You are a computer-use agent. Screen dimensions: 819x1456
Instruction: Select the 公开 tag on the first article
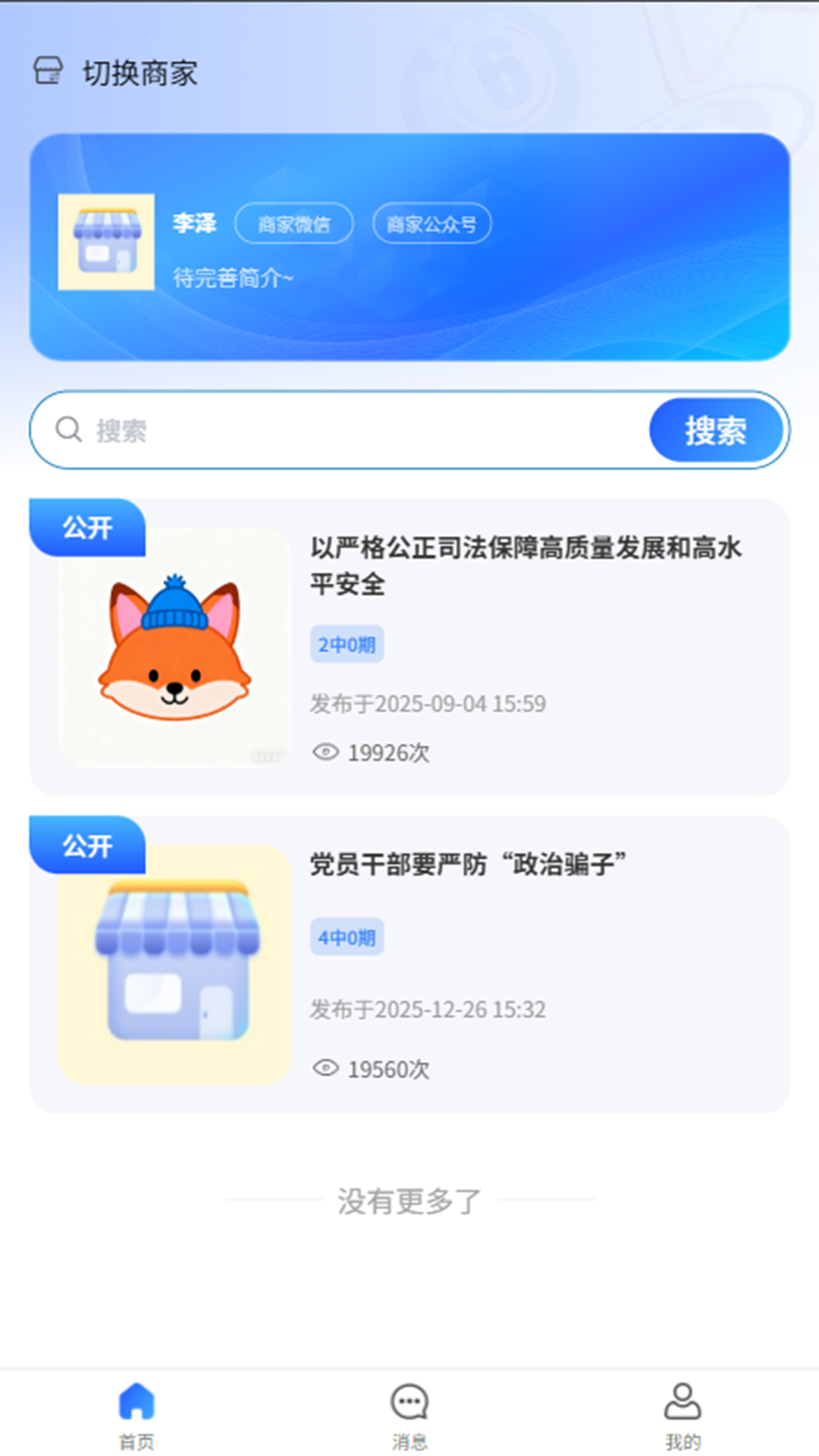pyautogui.click(x=87, y=529)
